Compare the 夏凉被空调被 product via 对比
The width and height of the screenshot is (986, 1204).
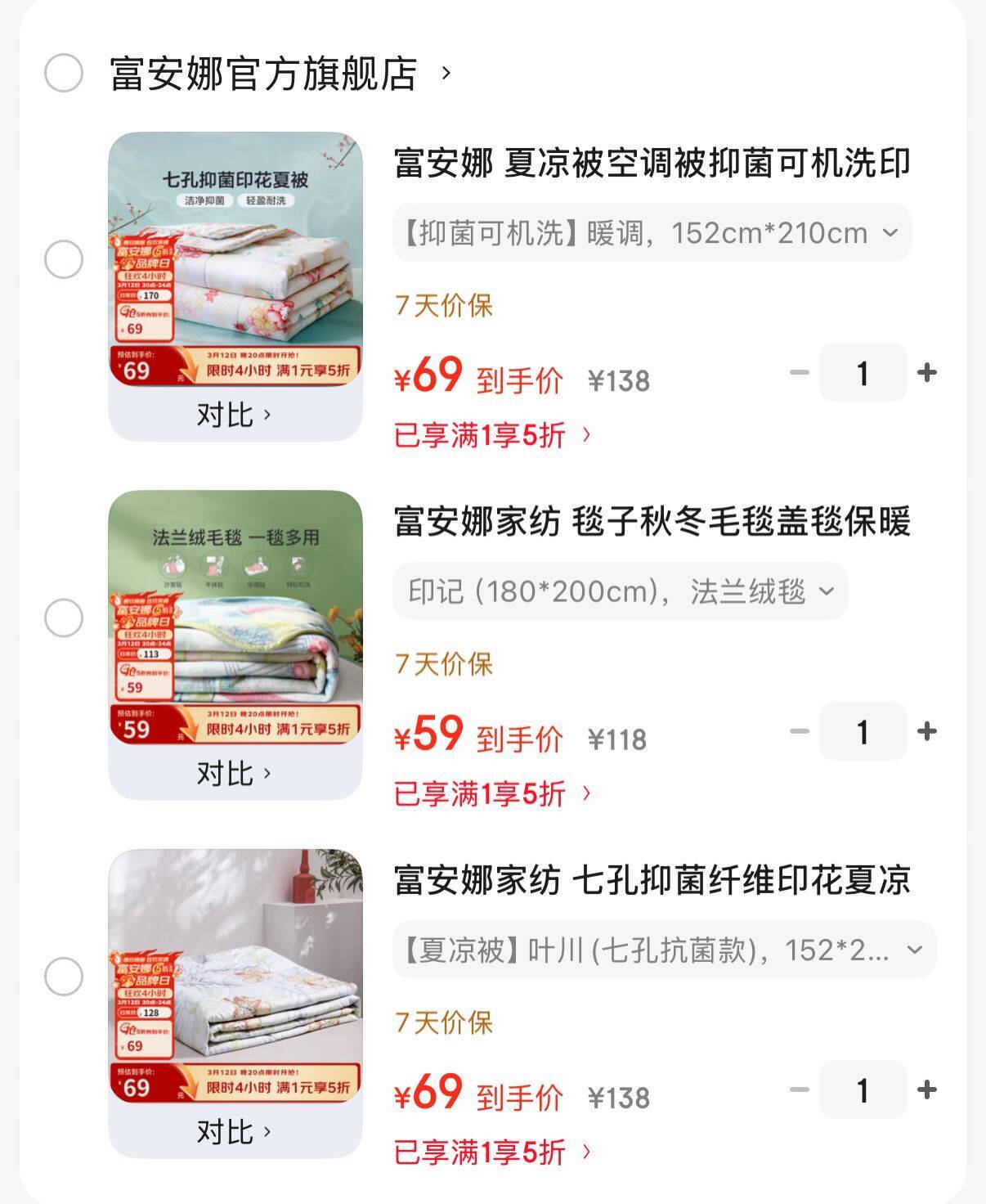pyautogui.click(x=234, y=416)
